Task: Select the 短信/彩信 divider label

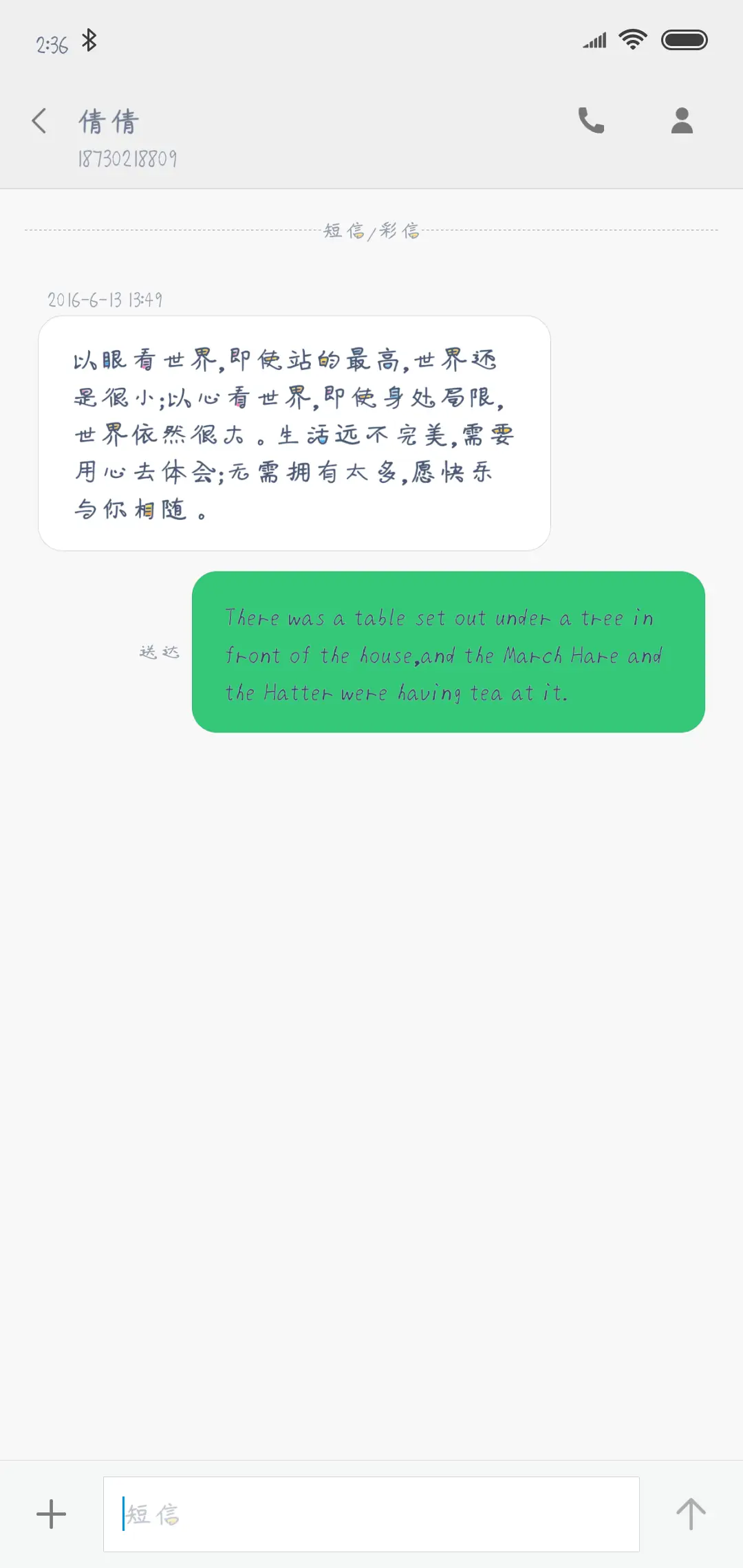Action: (x=371, y=231)
